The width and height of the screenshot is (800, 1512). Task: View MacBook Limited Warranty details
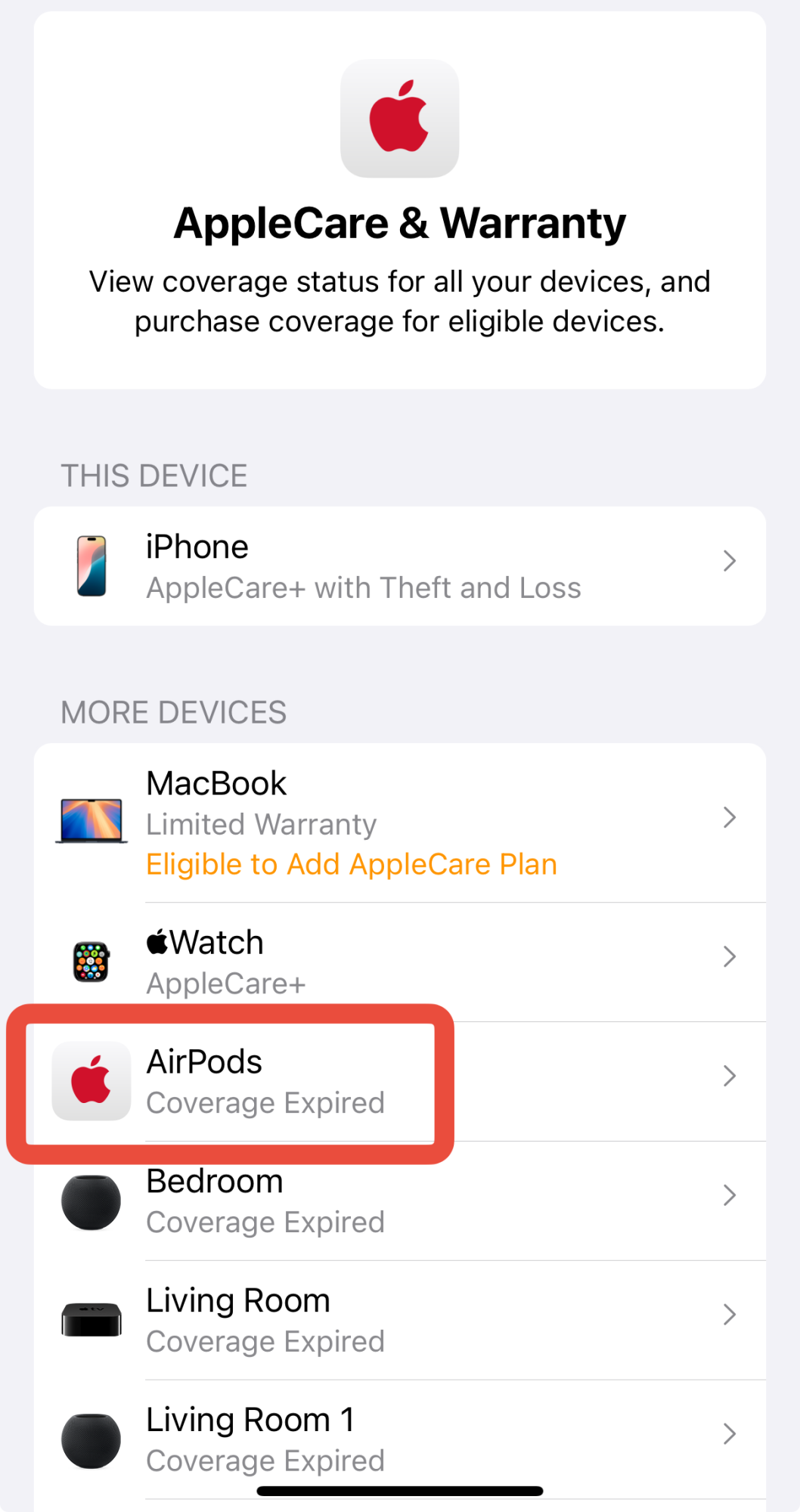[399, 823]
